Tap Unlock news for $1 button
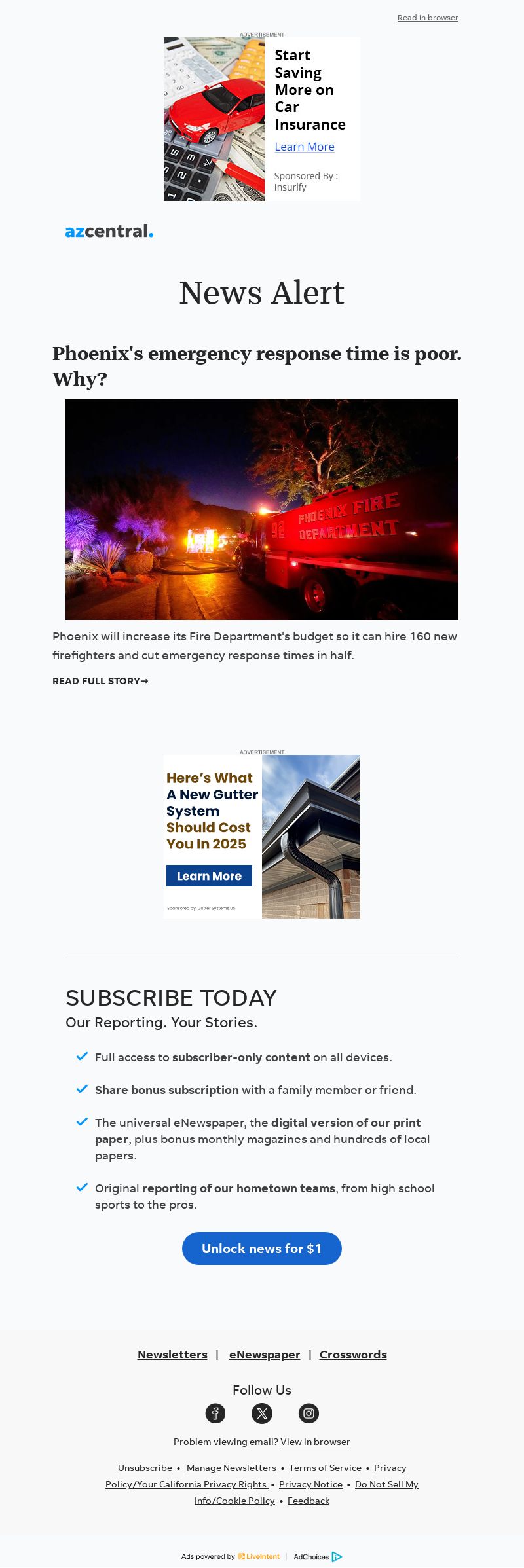524x1568 pixels. (262, 1249)
